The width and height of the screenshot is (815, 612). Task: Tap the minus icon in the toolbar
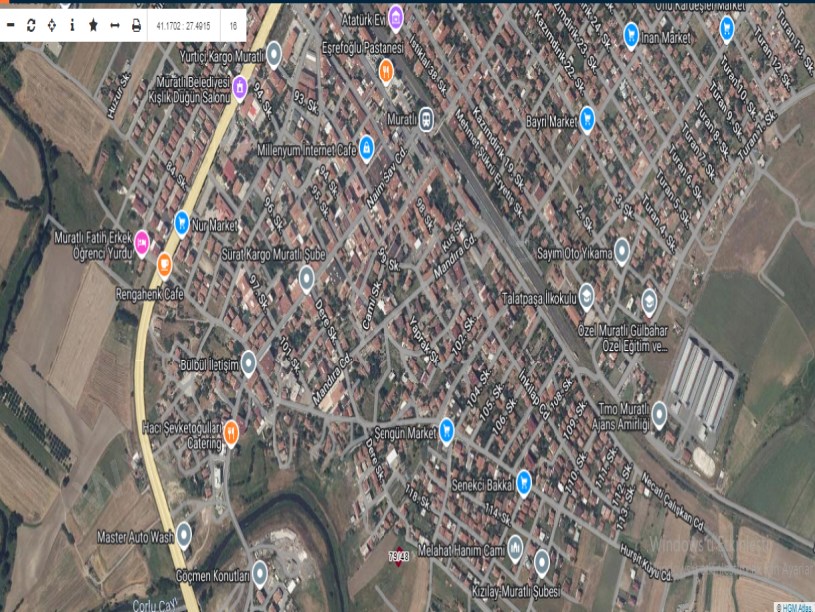click(x=10, y=25)
